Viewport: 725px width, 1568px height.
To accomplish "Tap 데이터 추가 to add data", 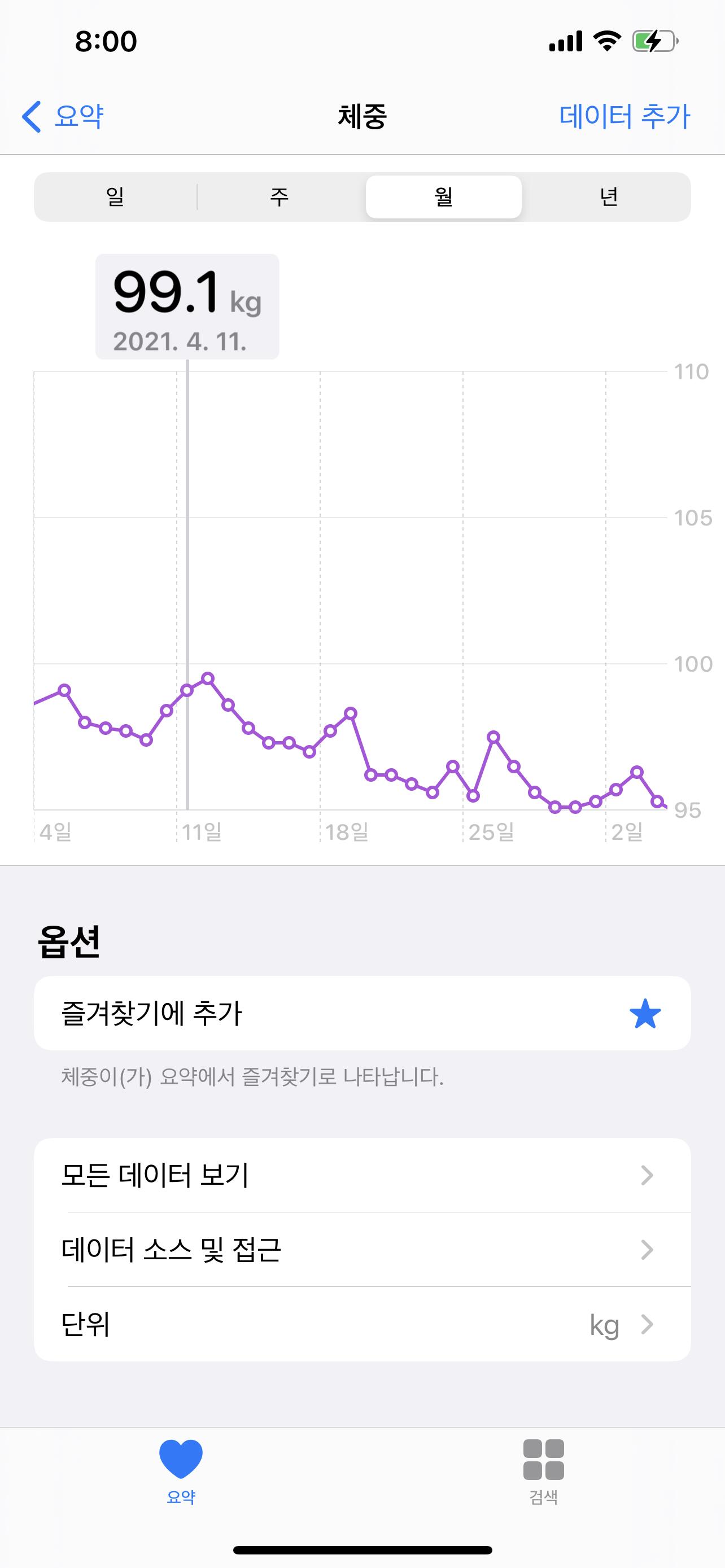I will click(x=623, y=116).
